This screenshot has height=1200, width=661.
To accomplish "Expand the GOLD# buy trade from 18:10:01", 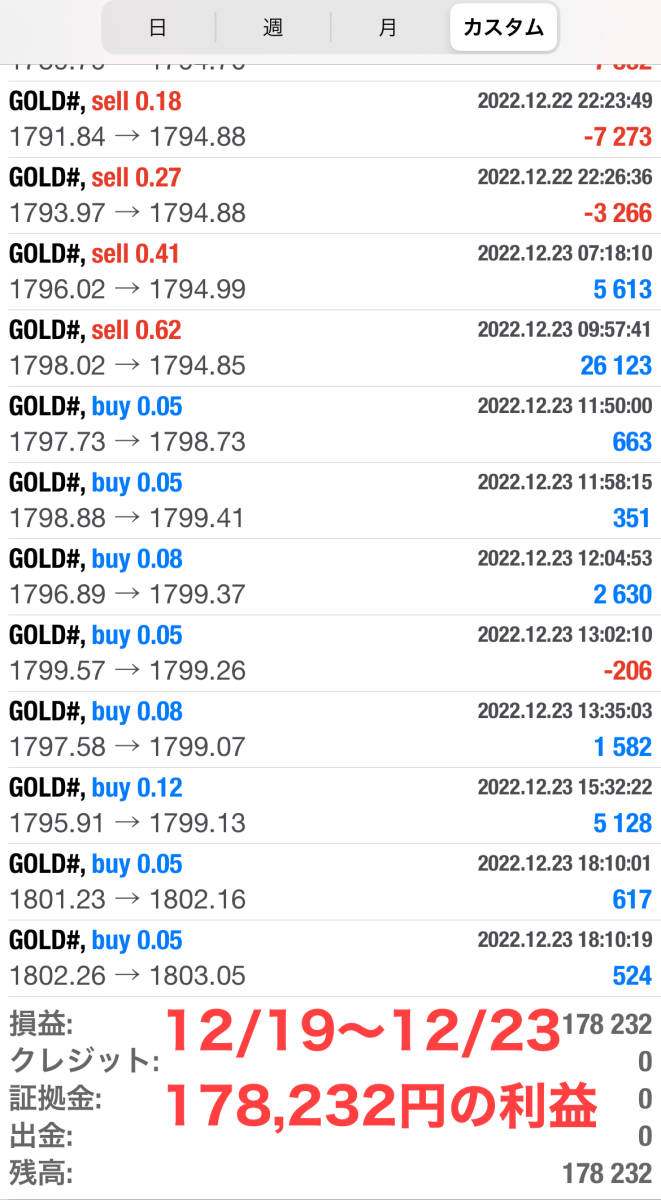I will (x=330, y=882).
